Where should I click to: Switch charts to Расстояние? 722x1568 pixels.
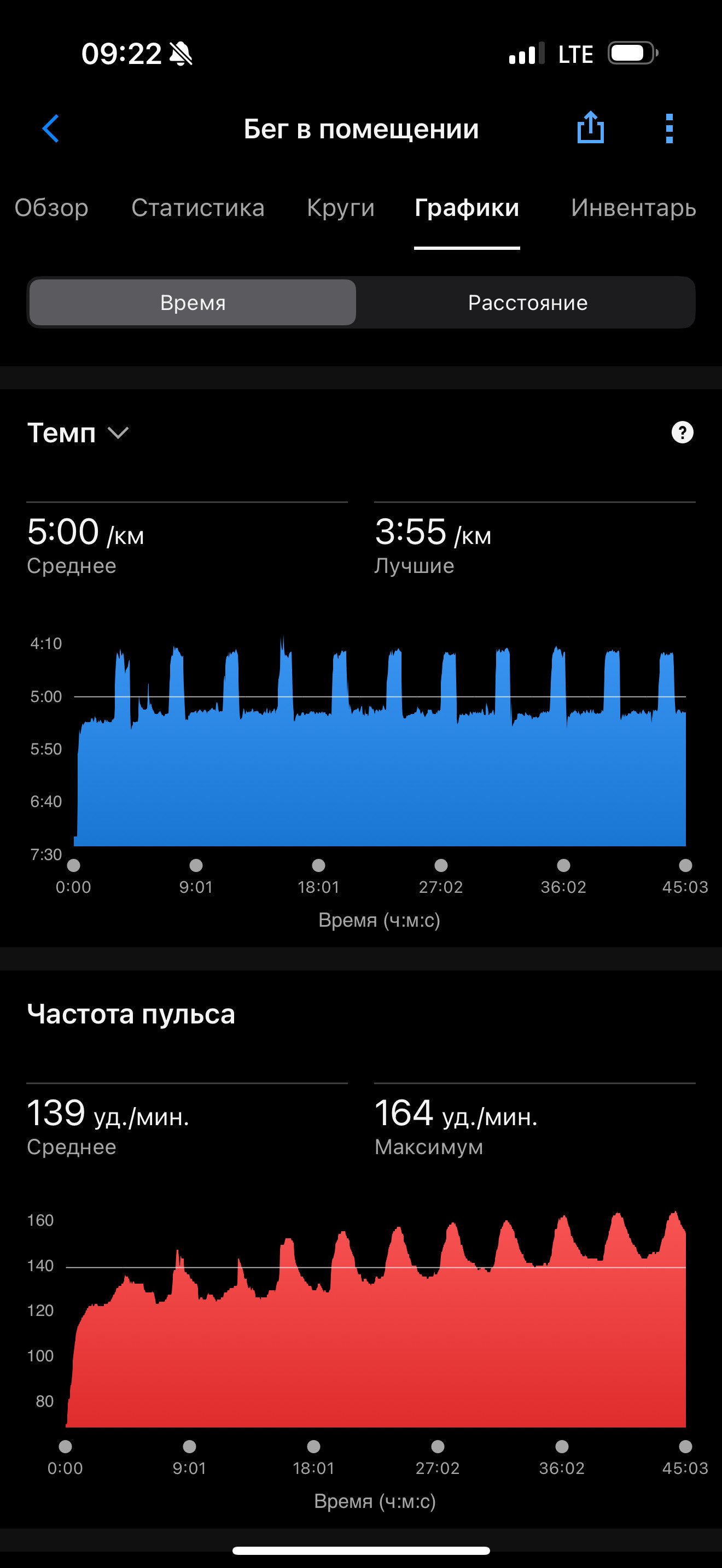click(527, 302)
